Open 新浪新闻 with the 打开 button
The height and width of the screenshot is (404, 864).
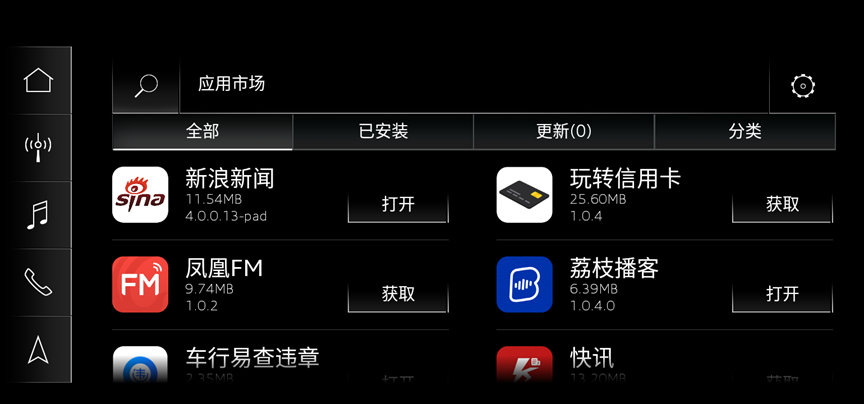point(398,205)
